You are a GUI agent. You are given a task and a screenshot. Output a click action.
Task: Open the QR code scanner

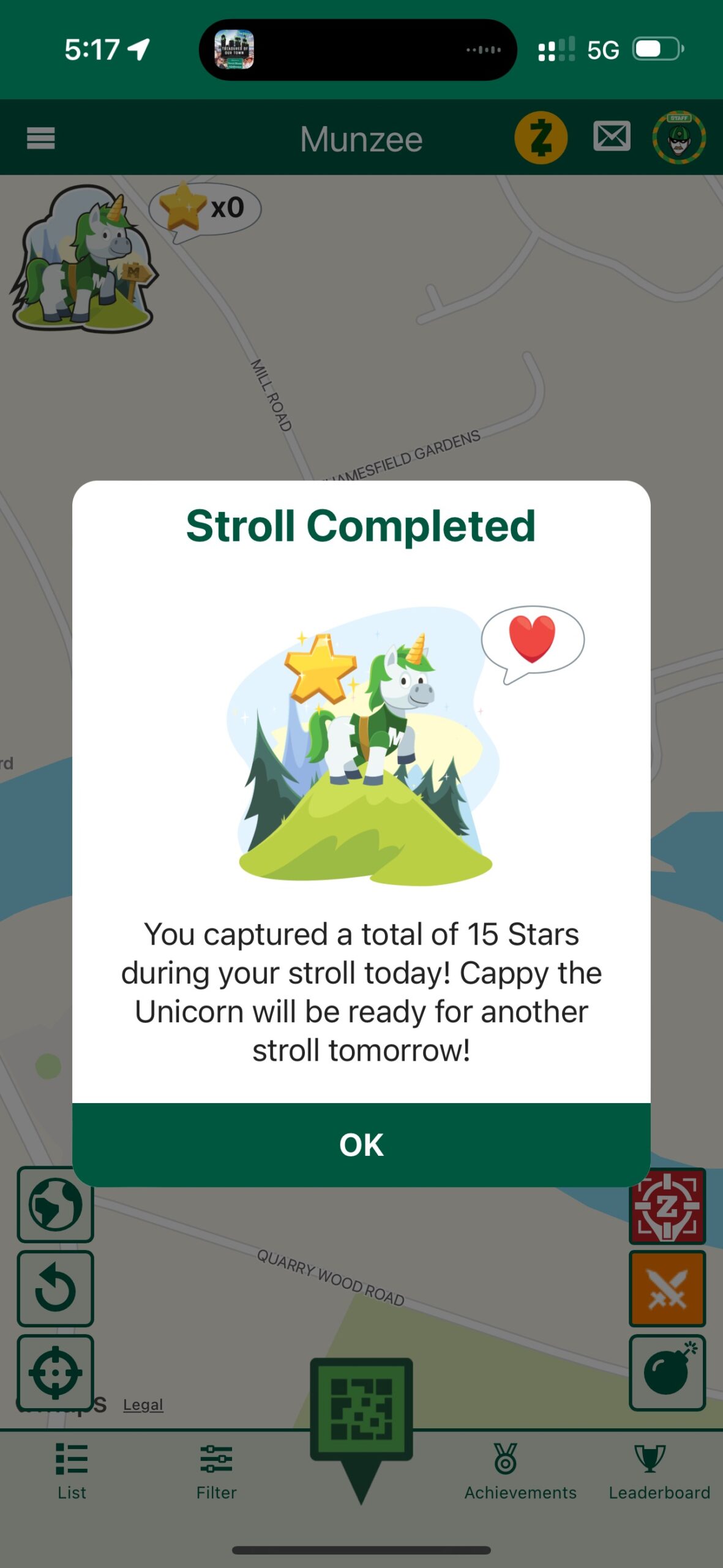[361, 1409]
